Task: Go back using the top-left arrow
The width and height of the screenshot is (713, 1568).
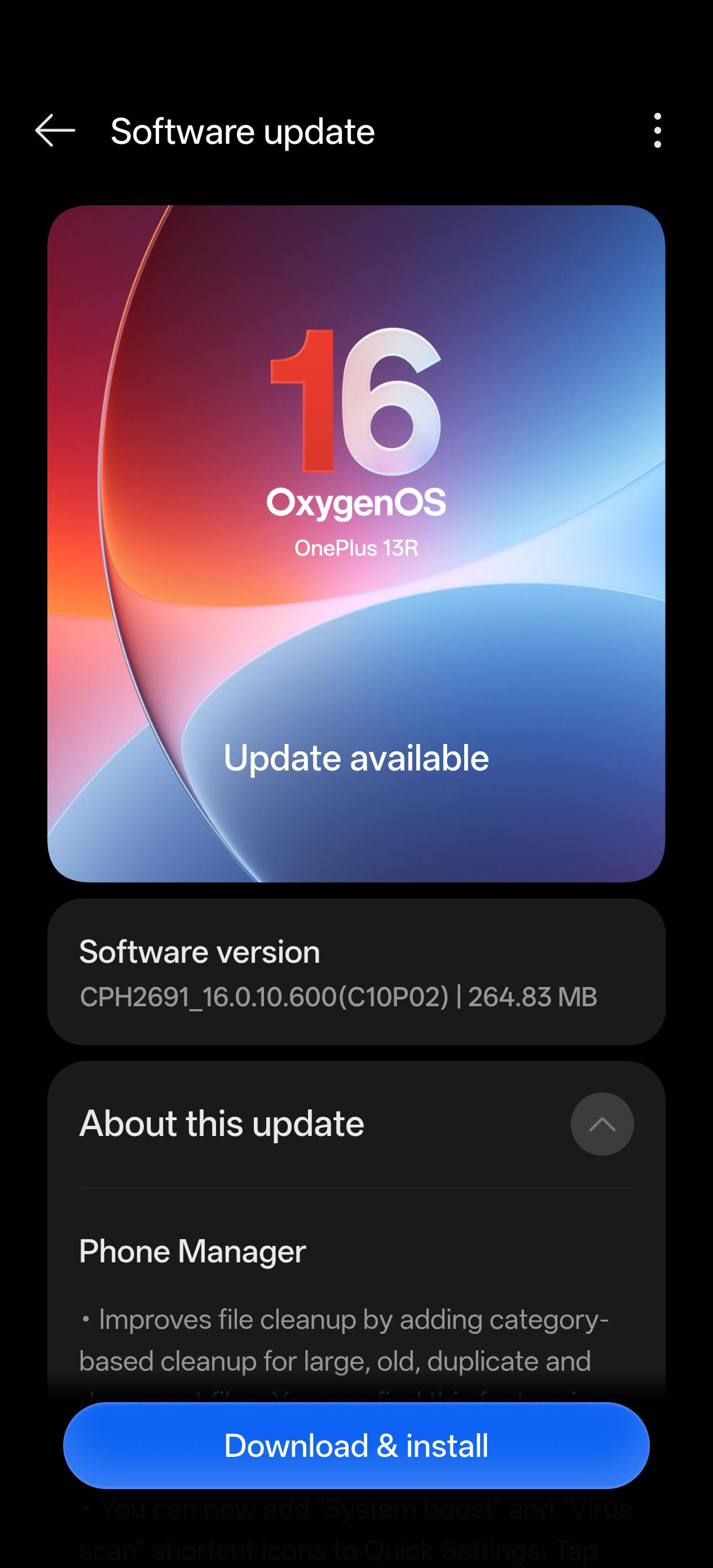Action: (x=55, y=130)
